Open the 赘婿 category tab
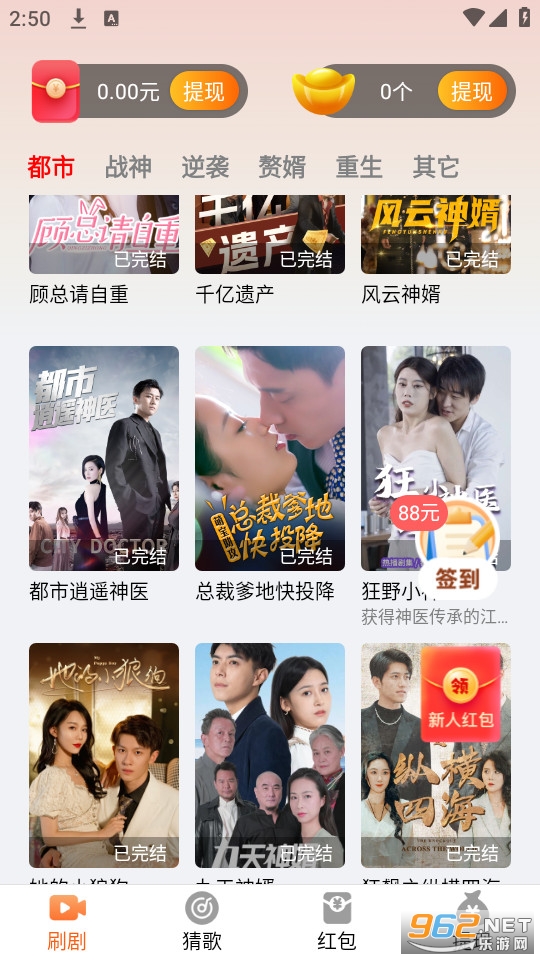The width and height of the screenshot is (540, 960). [282, 167]
